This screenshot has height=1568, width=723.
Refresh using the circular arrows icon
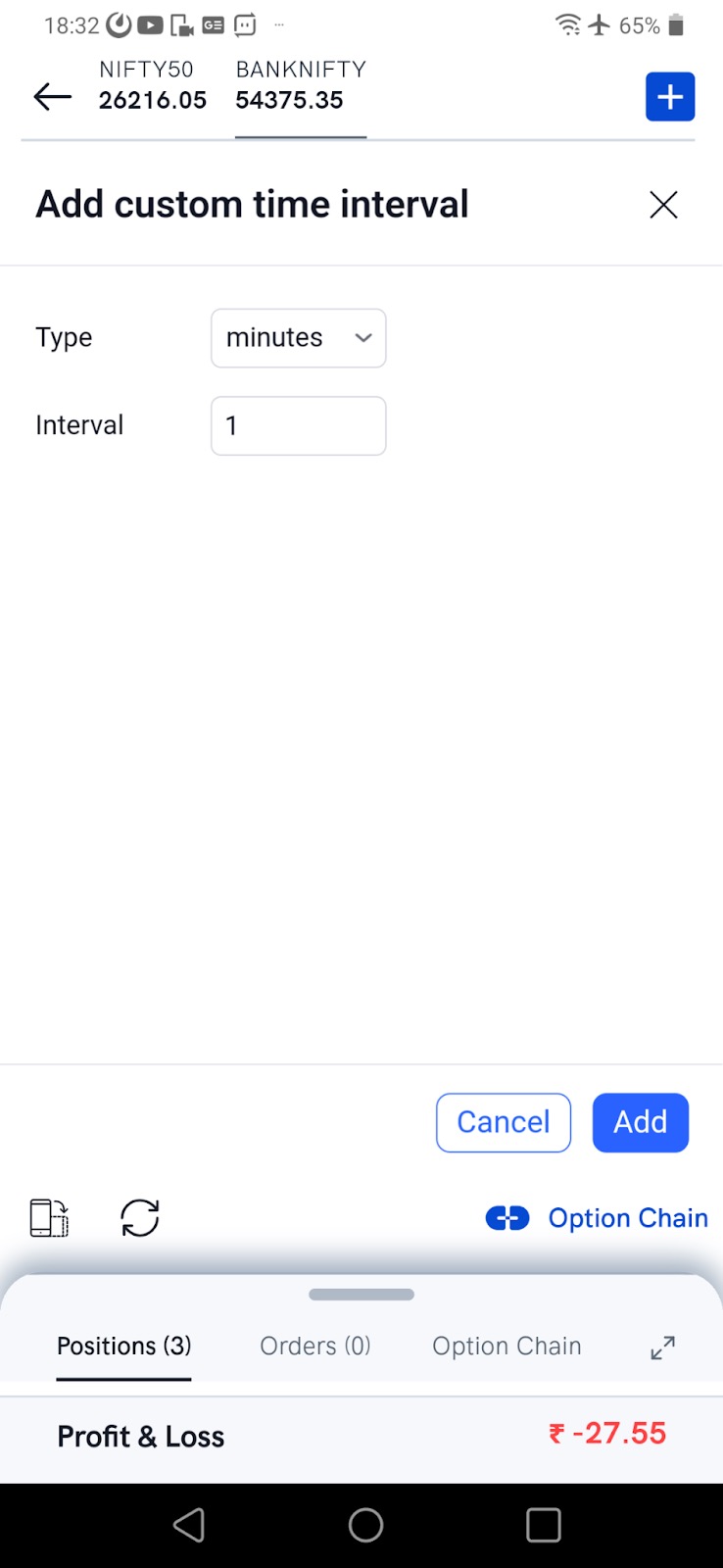(140, 1218)
